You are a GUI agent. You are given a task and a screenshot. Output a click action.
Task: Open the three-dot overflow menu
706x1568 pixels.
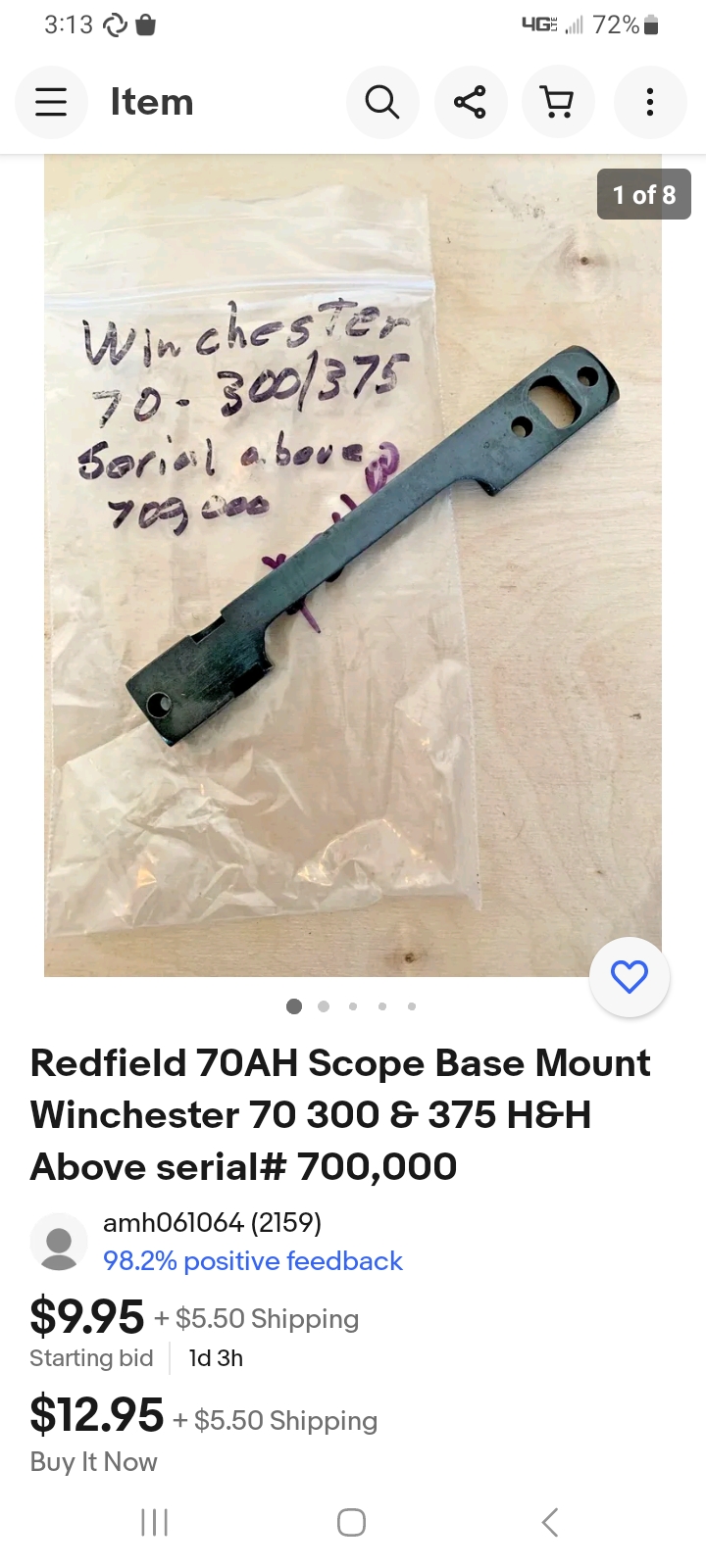[x=649, y=102]
